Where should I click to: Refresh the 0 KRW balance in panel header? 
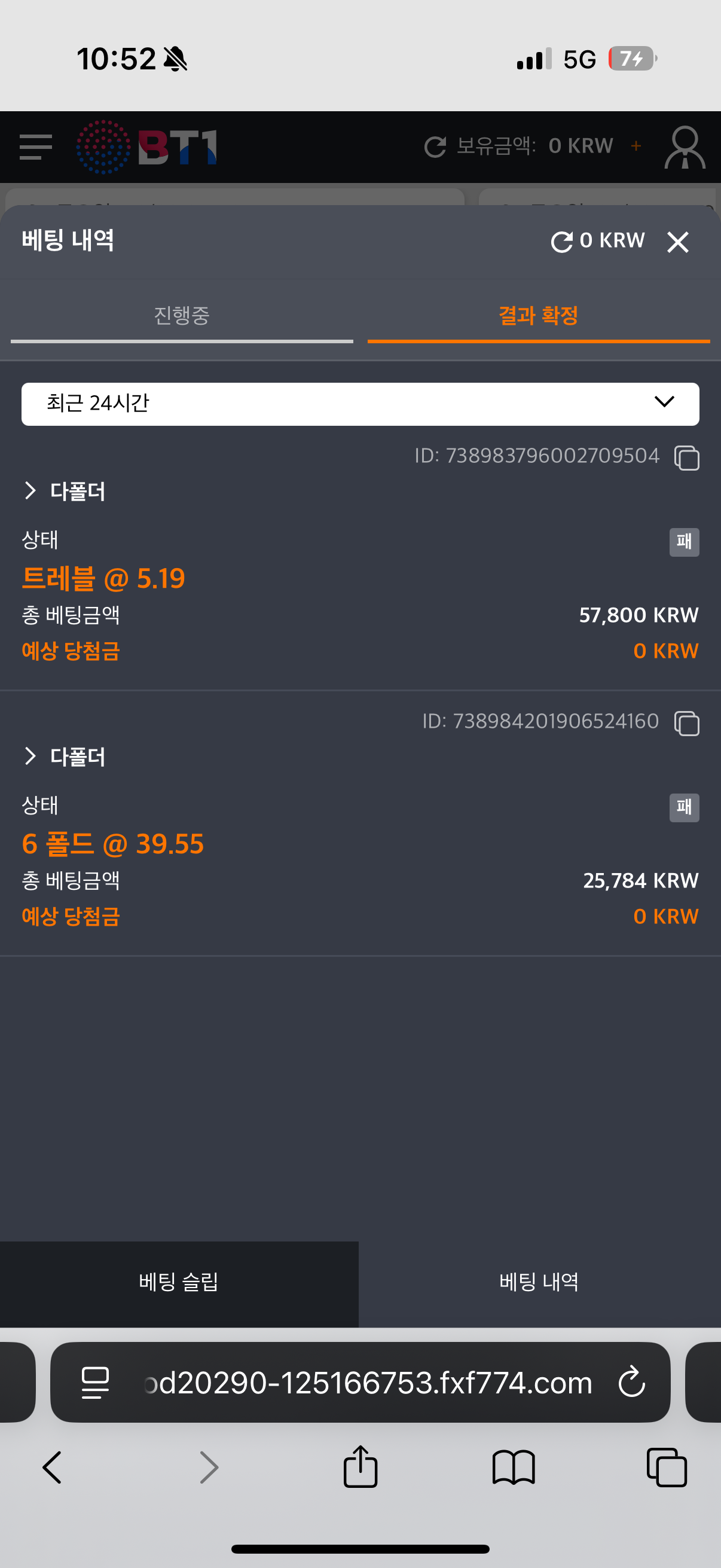(x=561, y=242)
